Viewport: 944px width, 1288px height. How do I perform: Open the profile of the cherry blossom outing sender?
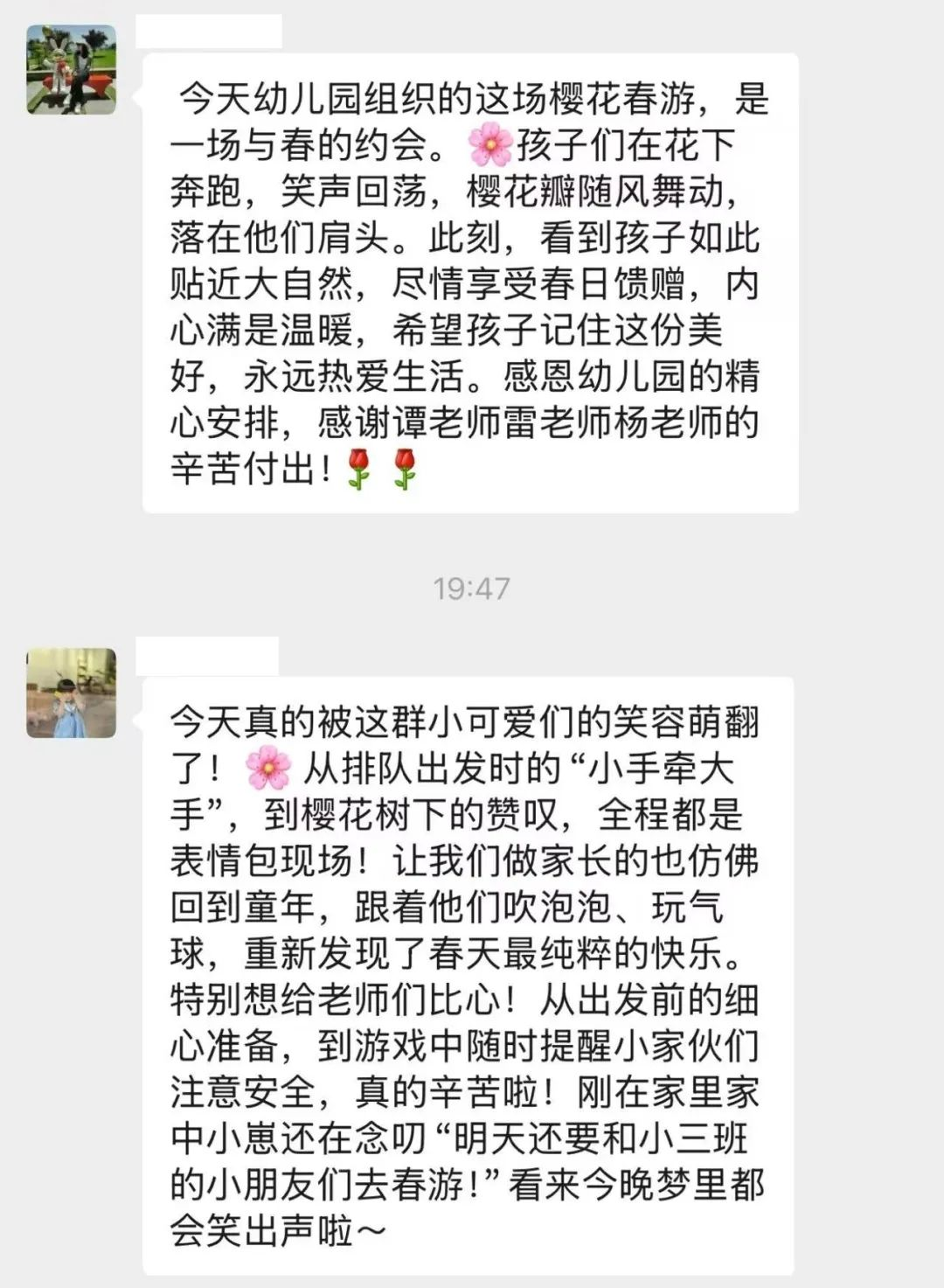pos(71,70)
